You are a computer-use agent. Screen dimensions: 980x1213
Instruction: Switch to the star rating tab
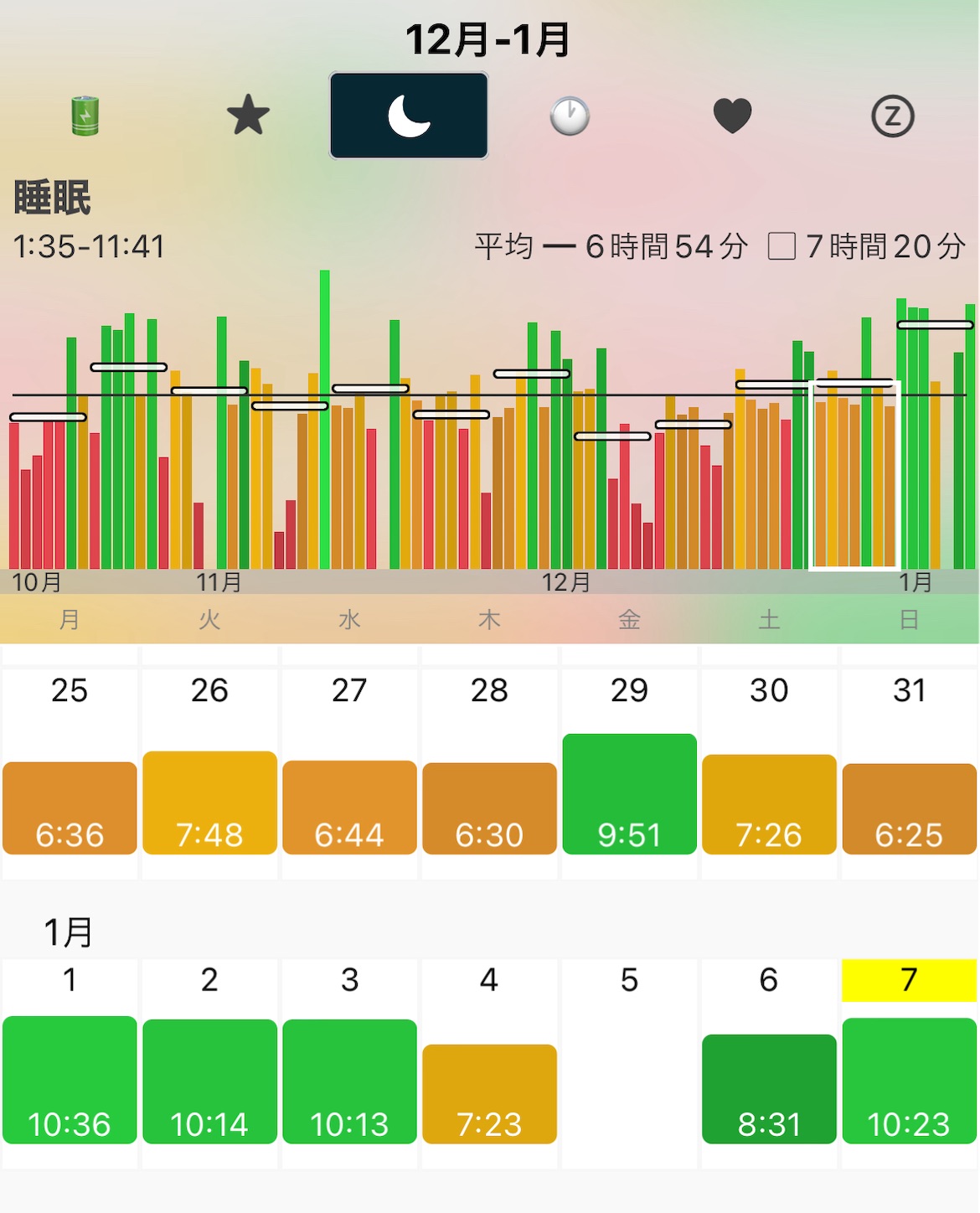click(x=248, y=116)
